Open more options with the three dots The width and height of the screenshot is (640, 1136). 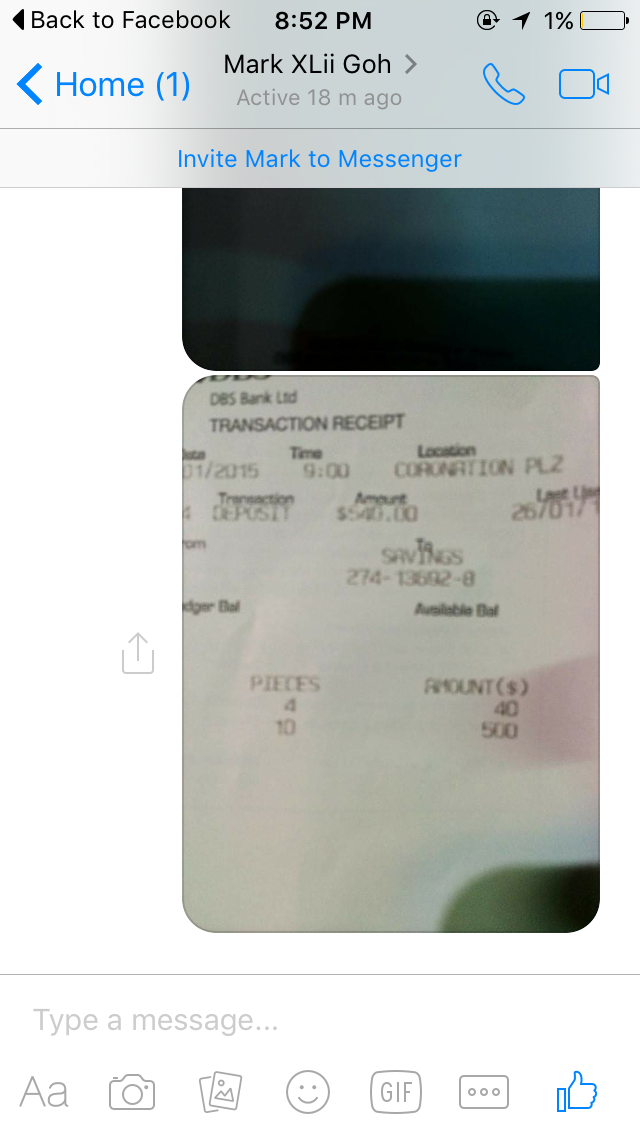click(484, 1092)
